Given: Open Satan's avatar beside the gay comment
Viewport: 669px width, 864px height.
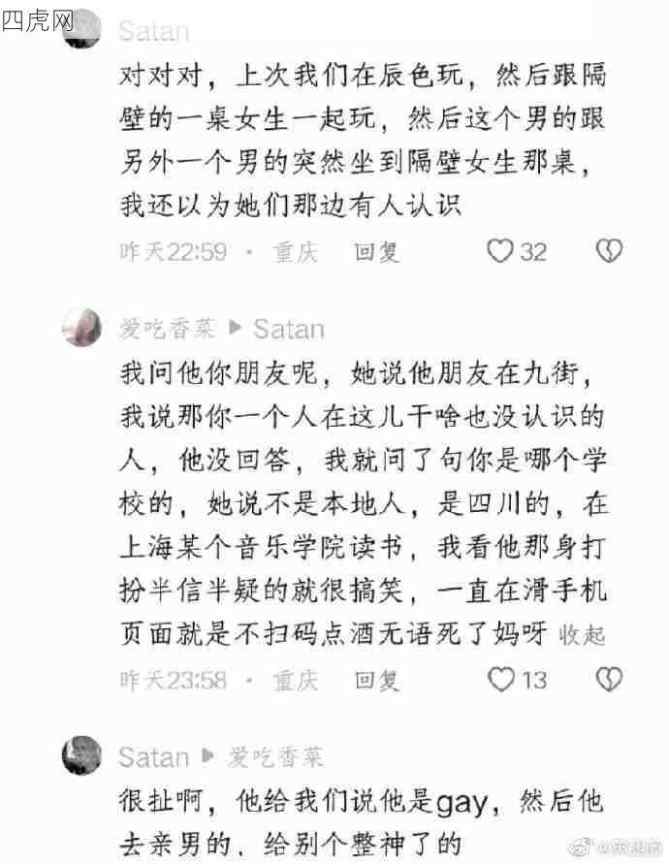Looking at the screenshot, I should tap(81, 755).
